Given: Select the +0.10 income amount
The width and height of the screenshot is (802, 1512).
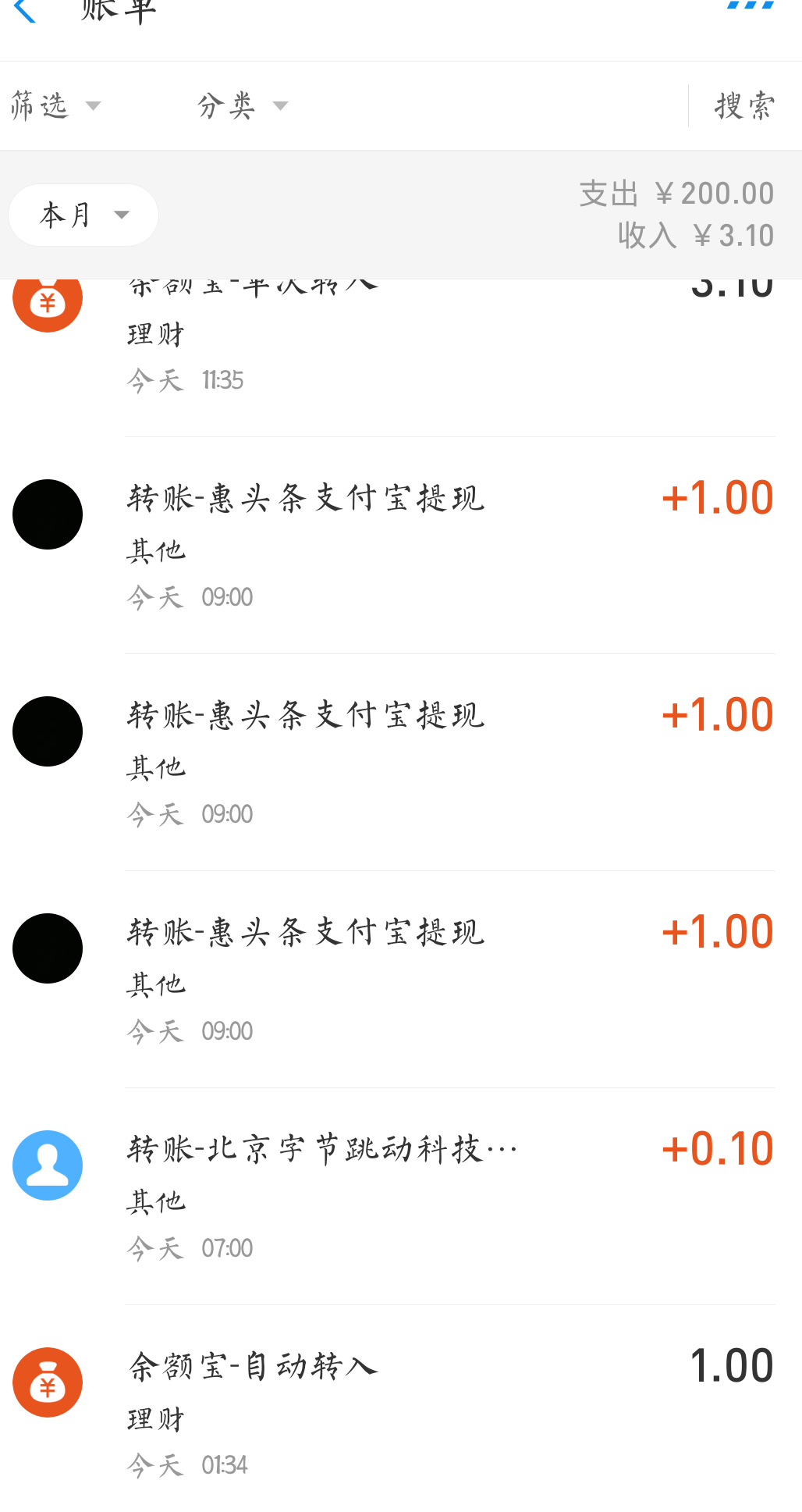Looking at the screenshot, I should pos(716,1147).
